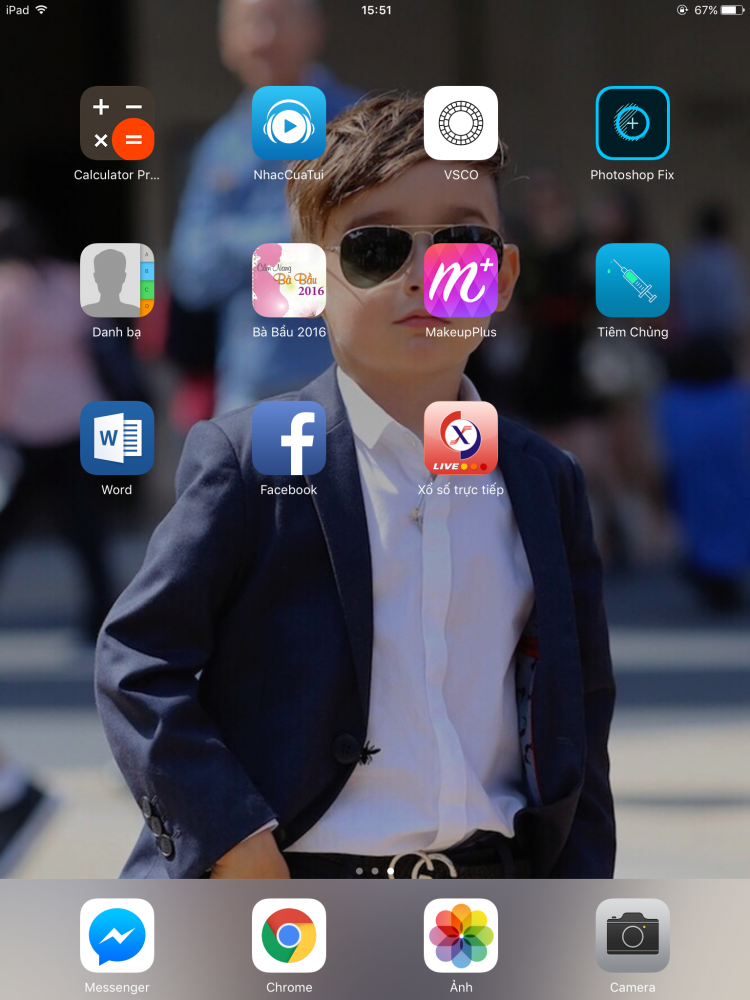This screenshot has width=750, height=1000.
Task: Open the Calculator Pro app
Action: 117,123
